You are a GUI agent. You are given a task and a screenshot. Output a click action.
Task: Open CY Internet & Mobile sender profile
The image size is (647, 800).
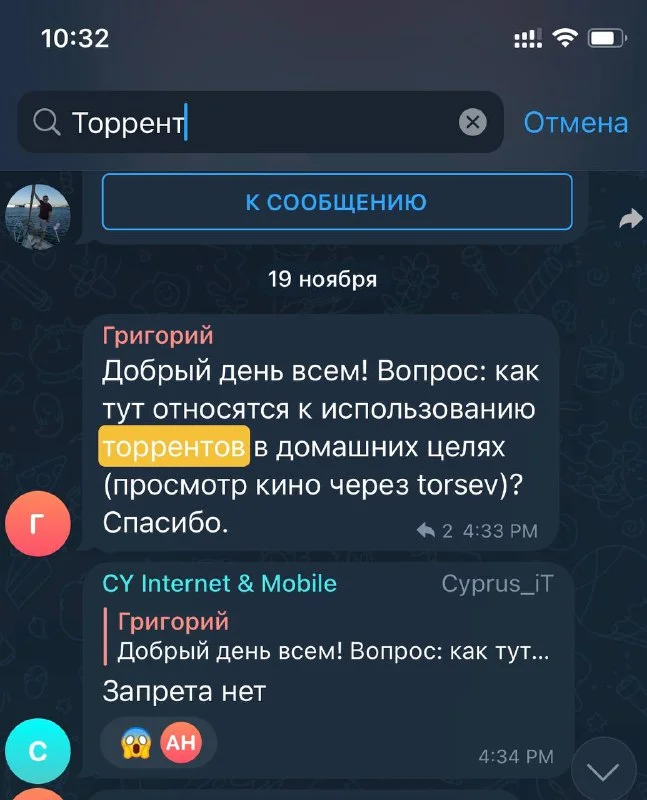(219, 583)
